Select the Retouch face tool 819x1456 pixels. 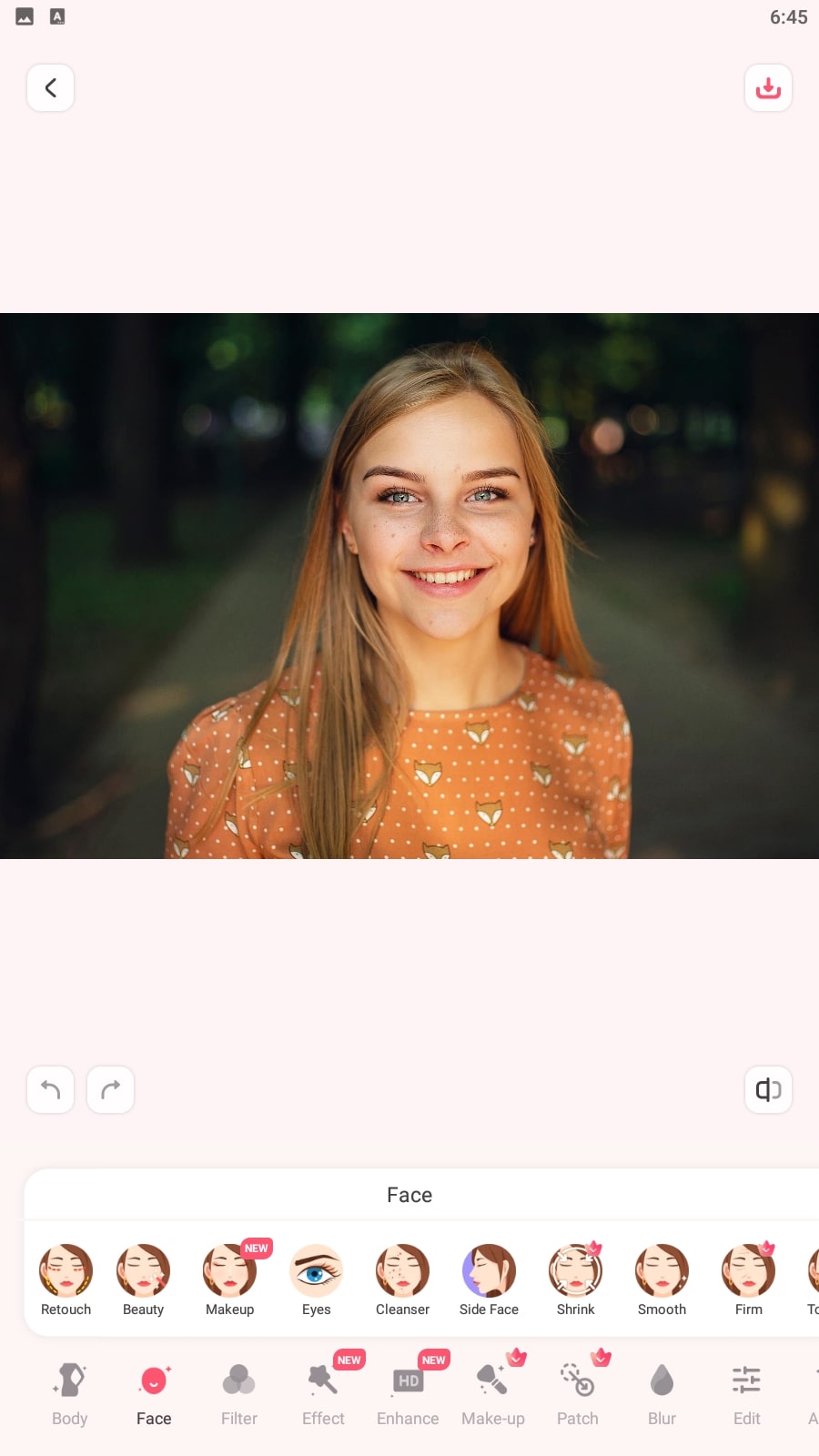tap(65, 1279)
